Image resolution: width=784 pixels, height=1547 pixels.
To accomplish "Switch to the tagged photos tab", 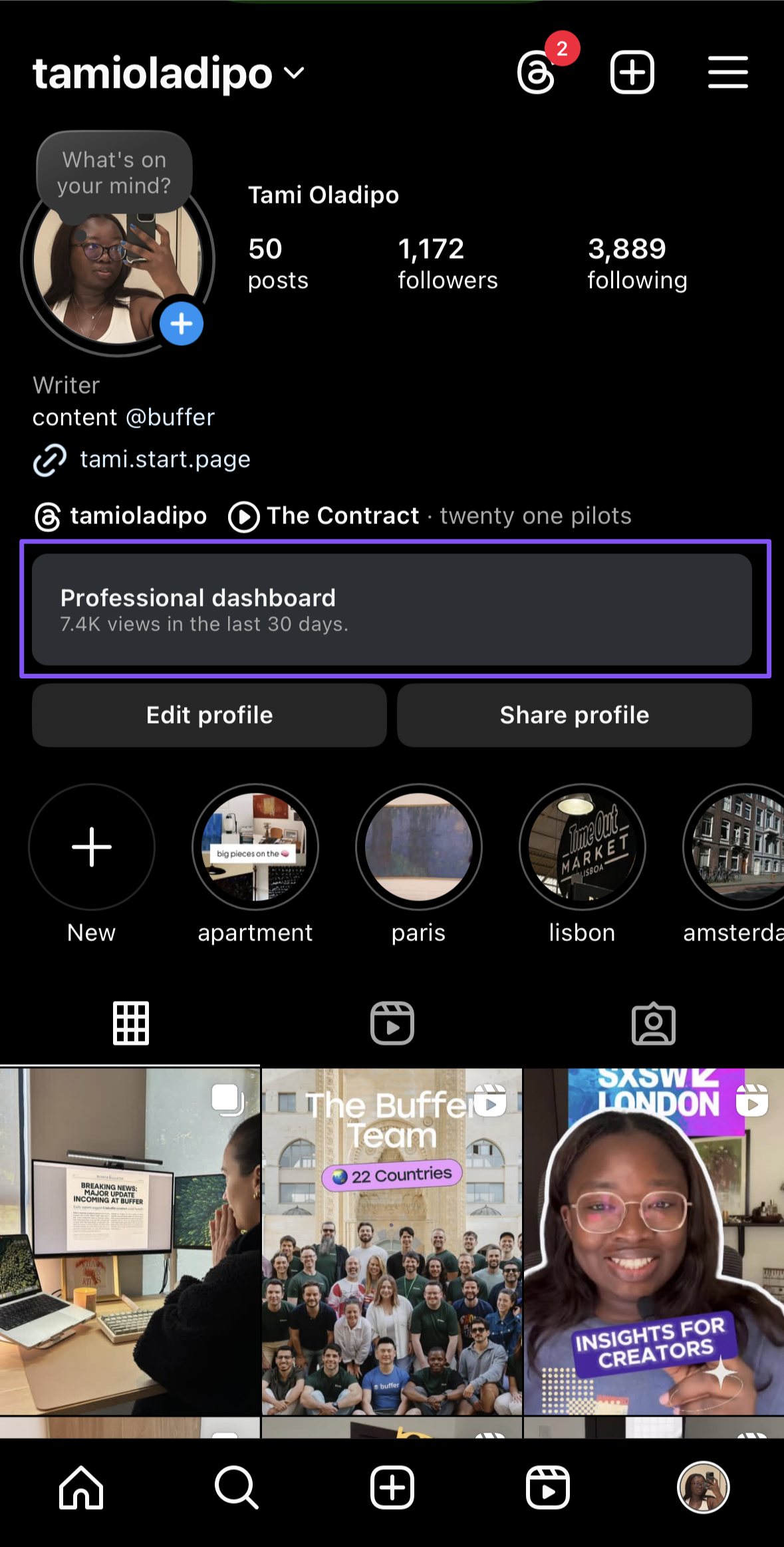I will (653, 1023).
